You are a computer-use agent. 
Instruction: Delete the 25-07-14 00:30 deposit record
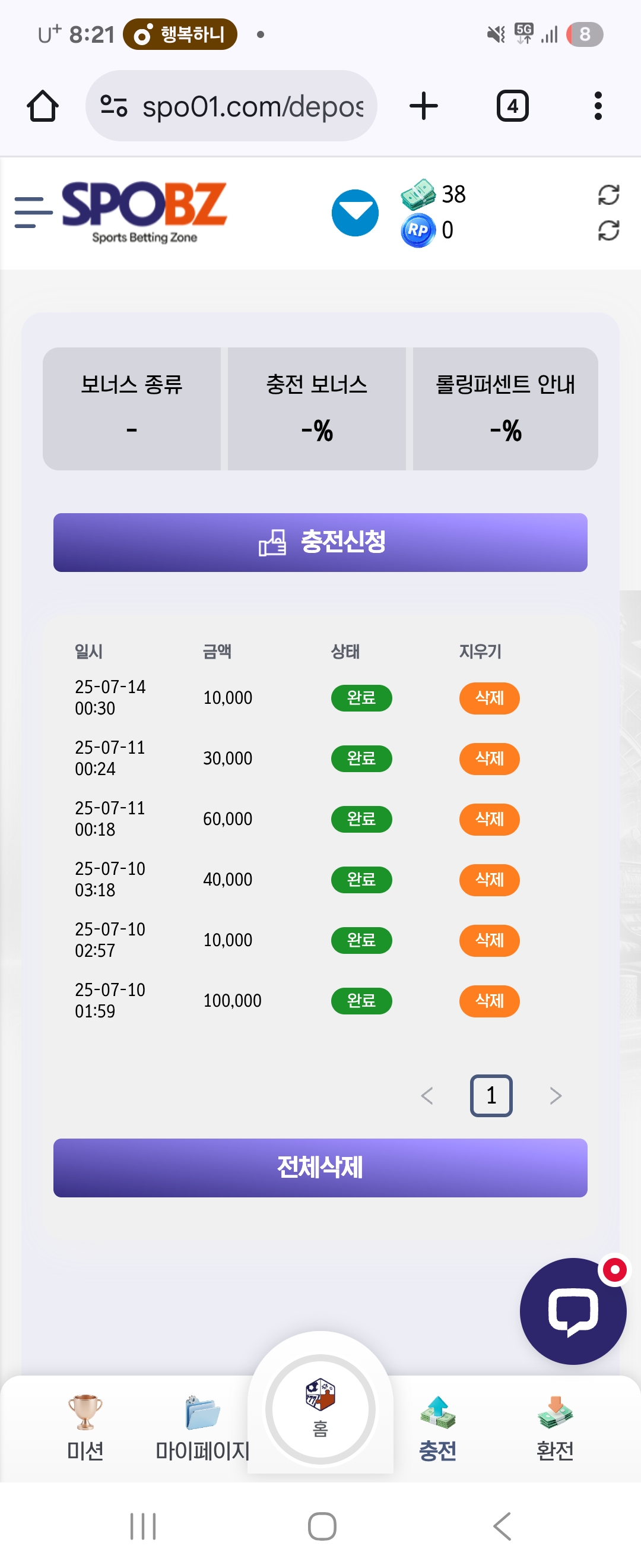[x=489, y=697]
